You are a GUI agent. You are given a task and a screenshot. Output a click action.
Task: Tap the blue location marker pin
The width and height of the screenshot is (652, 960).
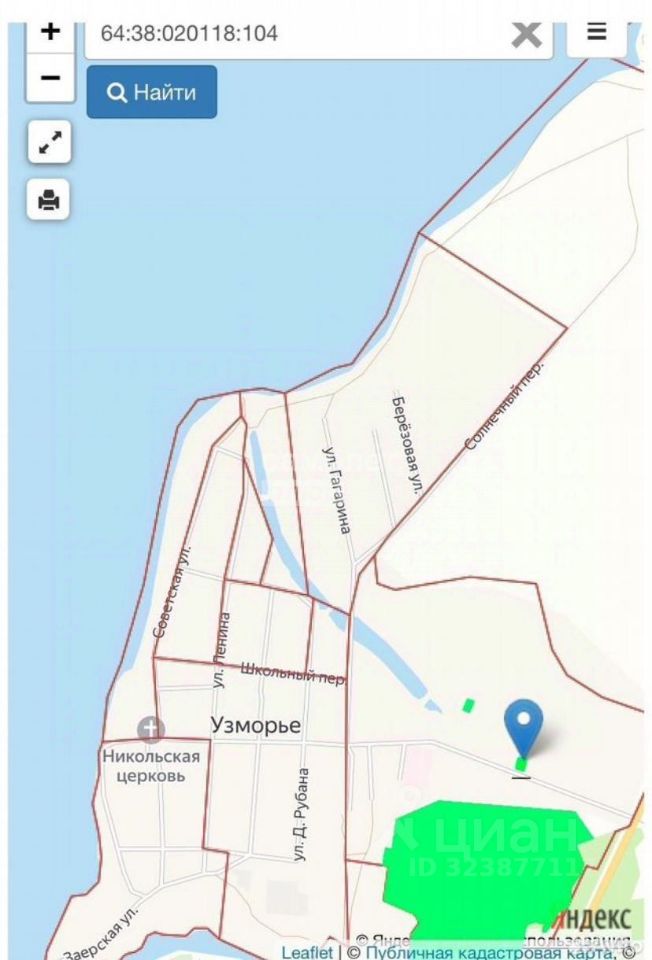click(523, 726)
